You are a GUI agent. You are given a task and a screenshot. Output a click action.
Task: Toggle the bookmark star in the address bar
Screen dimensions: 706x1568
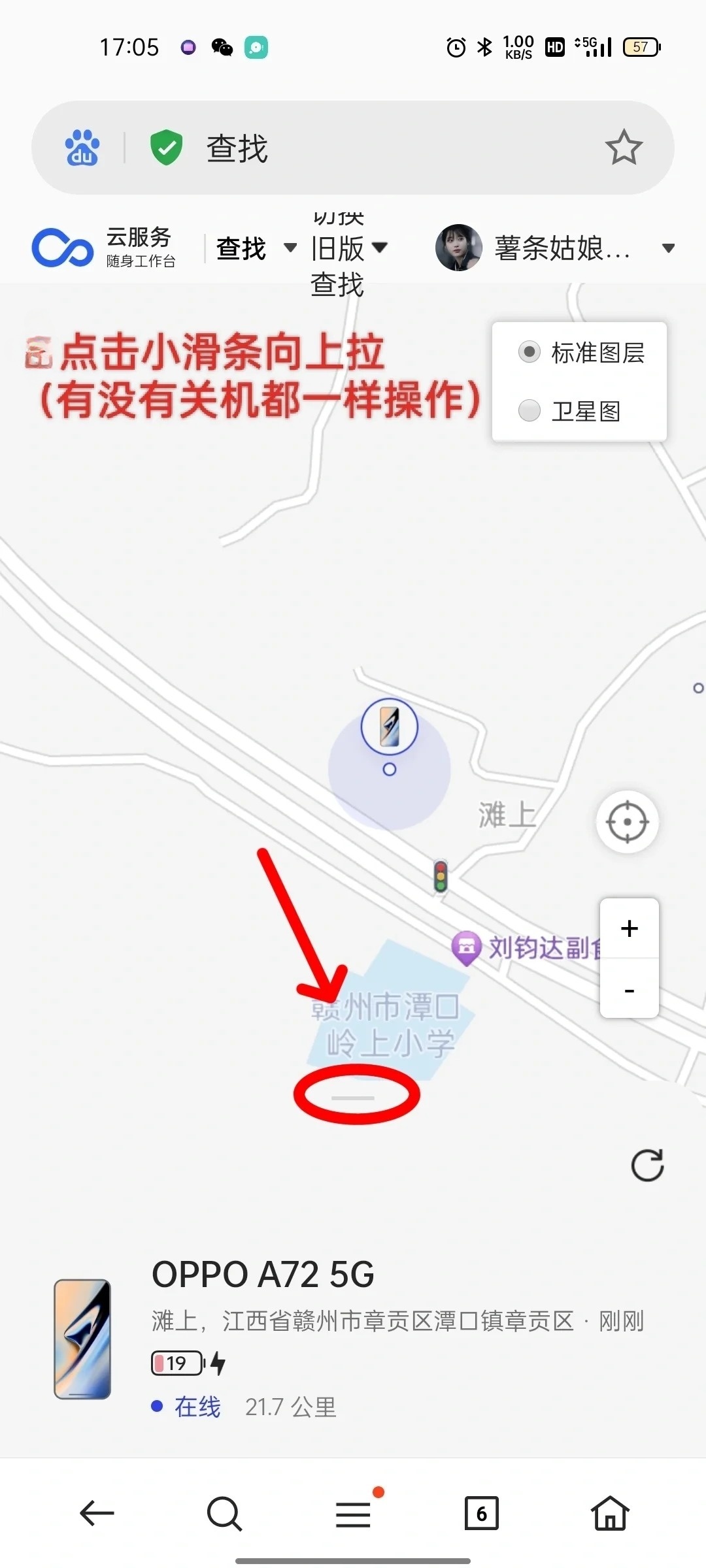coord(624,148)
